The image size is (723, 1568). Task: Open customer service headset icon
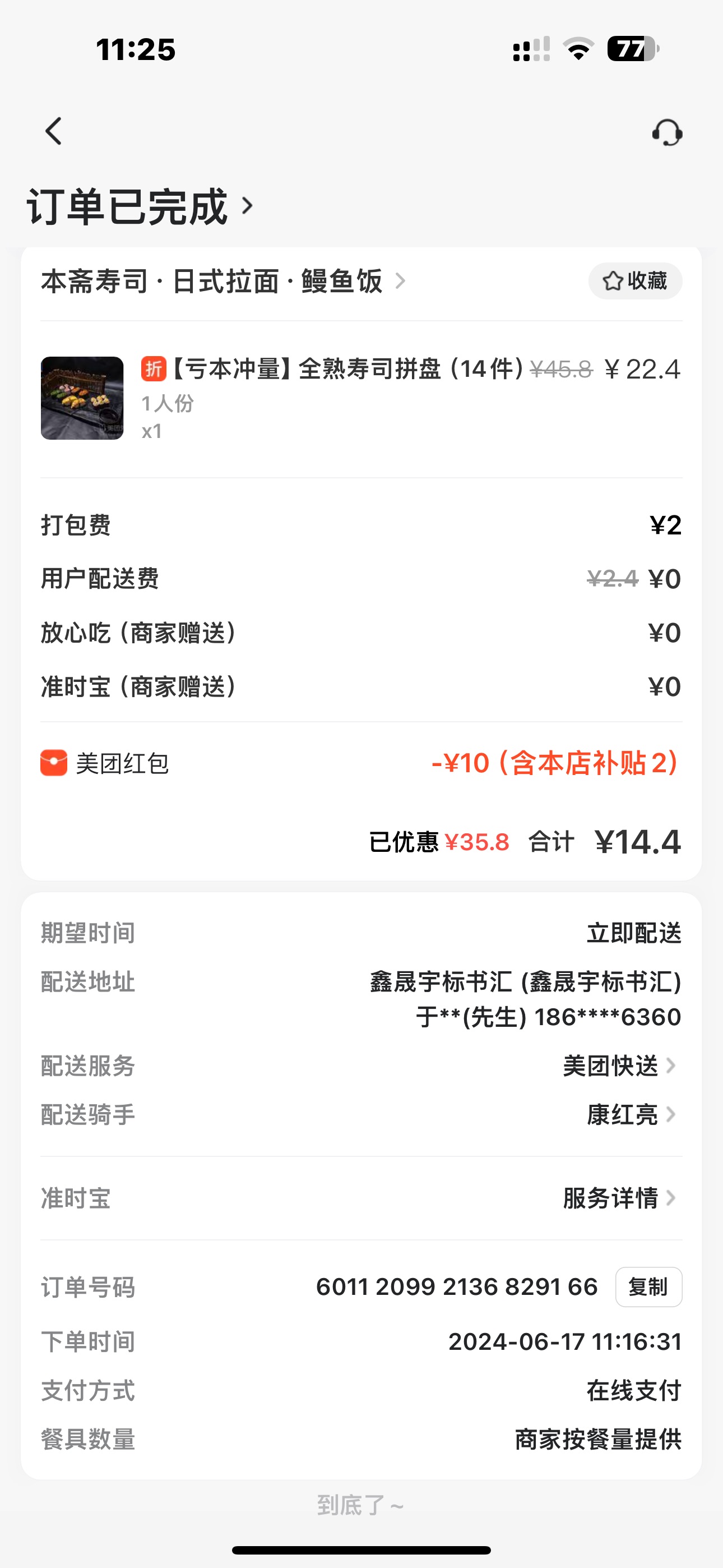tap(667, 132)
